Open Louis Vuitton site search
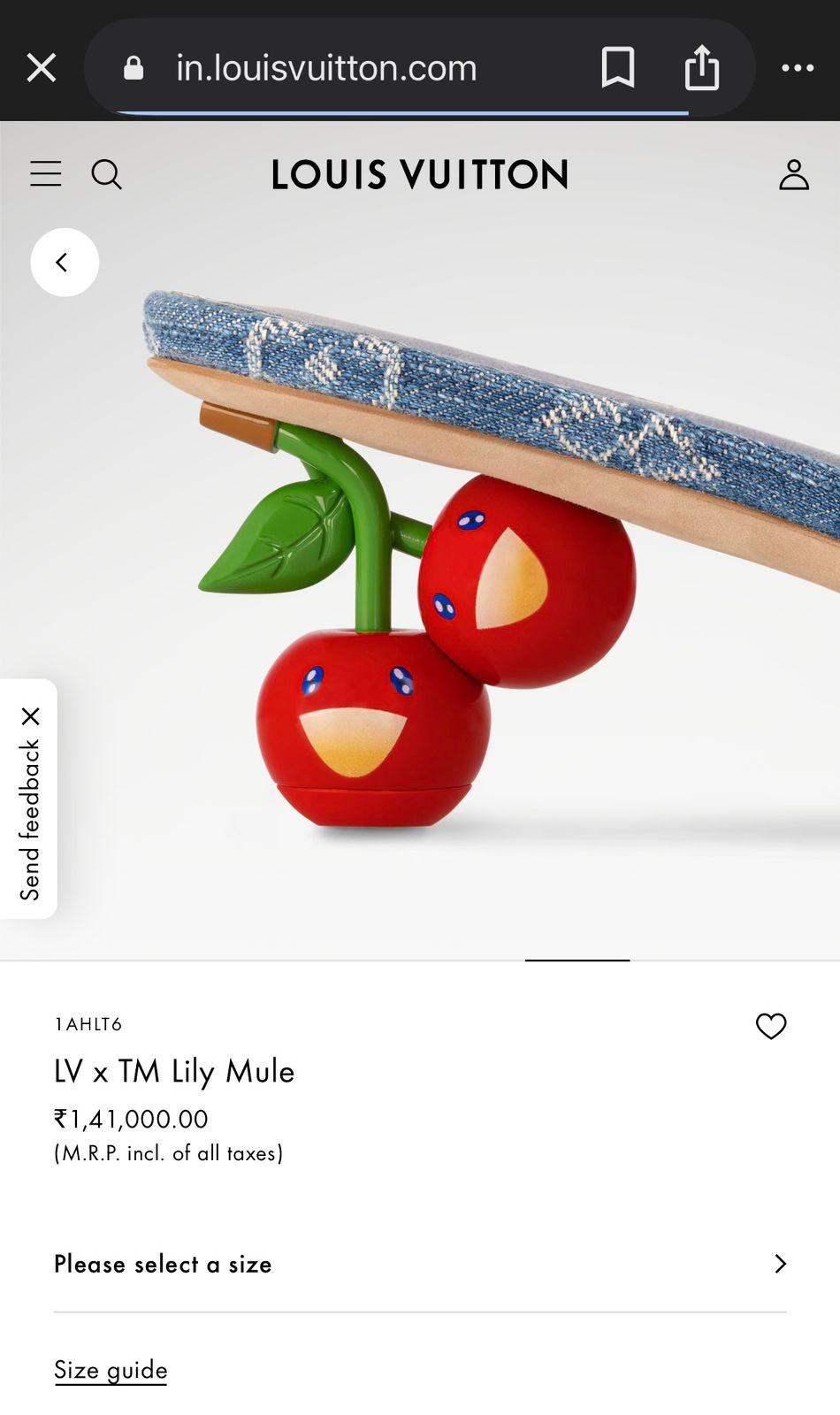This screenshot has width=840, height=1415. [x=107, y=174]
